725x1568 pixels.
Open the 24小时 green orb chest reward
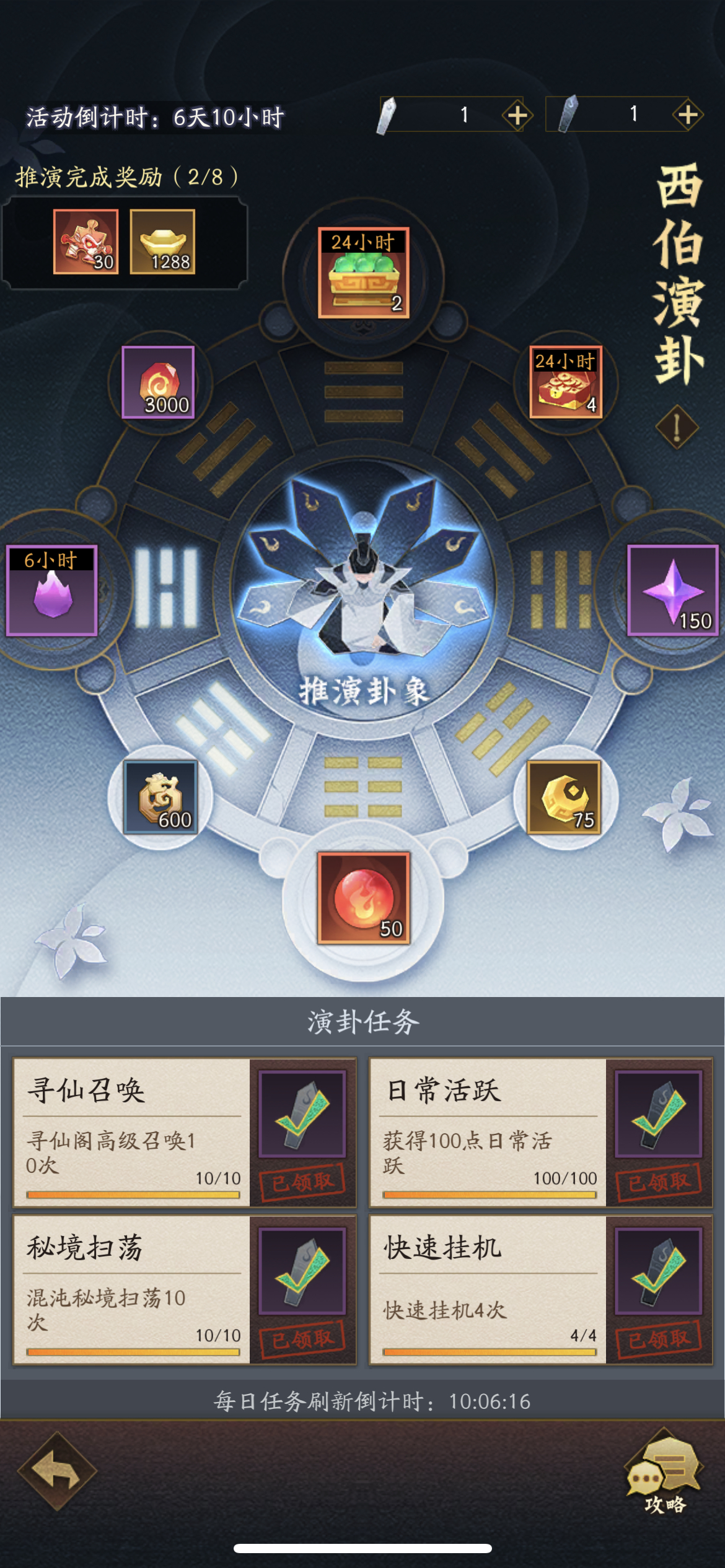pyautogui.click(x=364, y=272)
